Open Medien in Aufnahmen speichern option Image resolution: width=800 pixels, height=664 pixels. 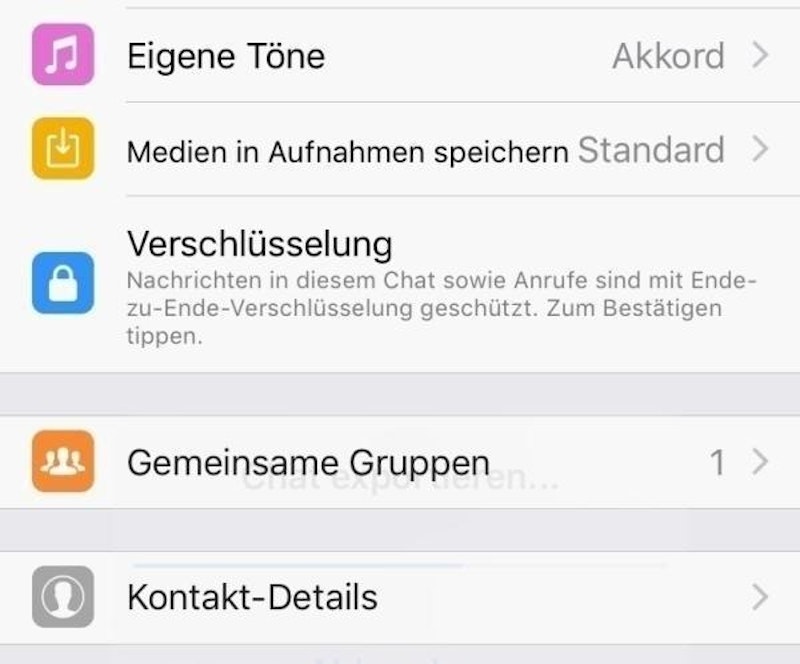pos(400,150)
